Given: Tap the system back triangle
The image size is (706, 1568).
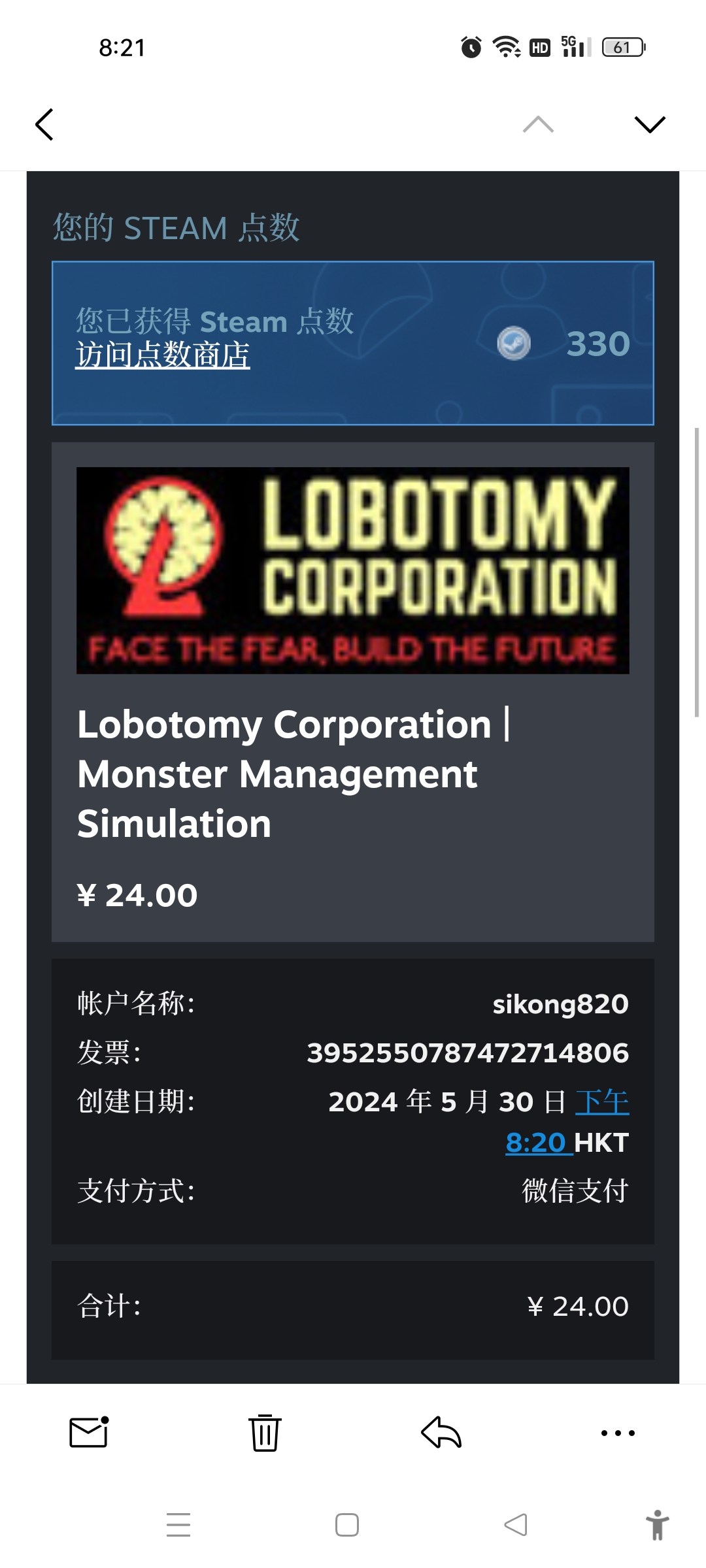Looking at the screenshot, I should click(x=516, y=1525).
